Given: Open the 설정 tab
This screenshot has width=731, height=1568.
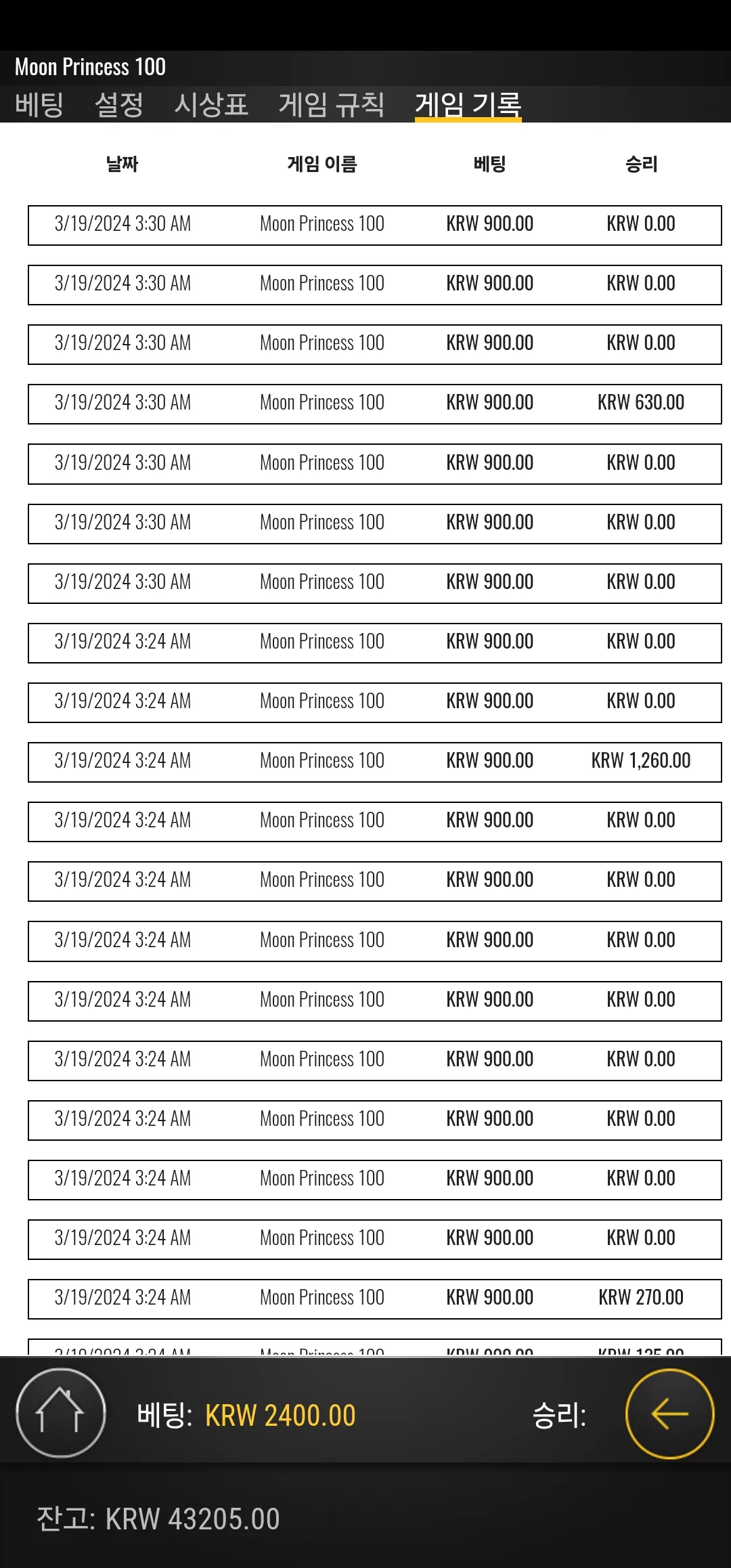Looking at the screenshot, I should [x=119, y=104].
